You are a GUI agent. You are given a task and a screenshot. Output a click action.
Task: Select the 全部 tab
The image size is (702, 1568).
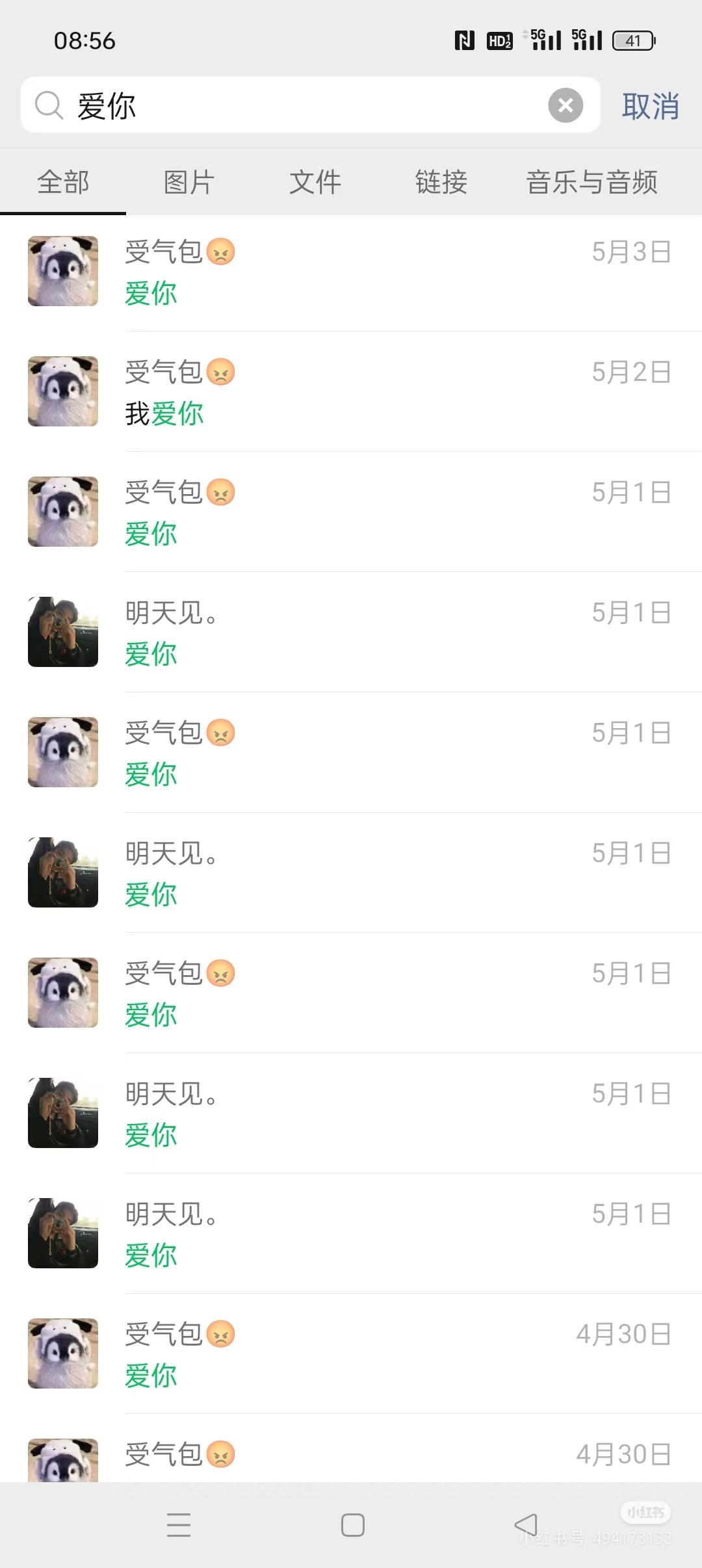(x=63, y=182)
